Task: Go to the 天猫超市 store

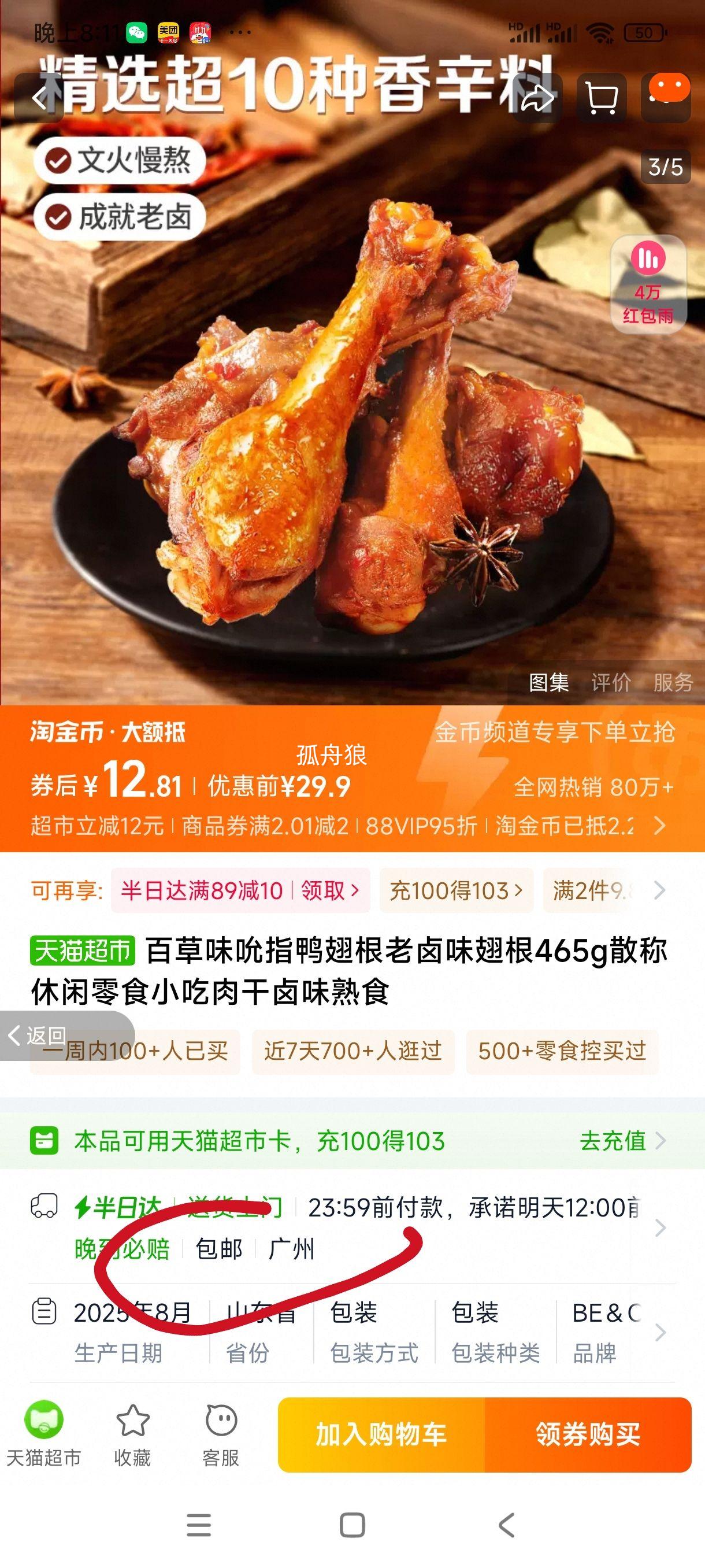Action: click(x=43, y=1433)
